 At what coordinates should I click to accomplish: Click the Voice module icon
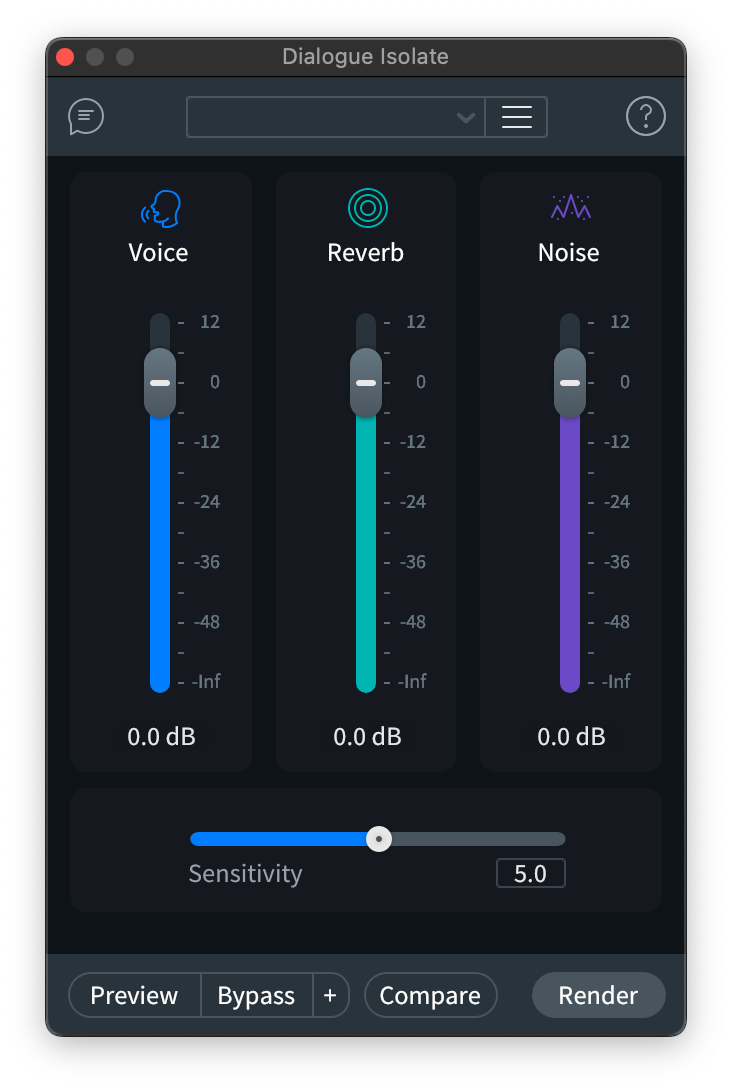coord(158,208)
